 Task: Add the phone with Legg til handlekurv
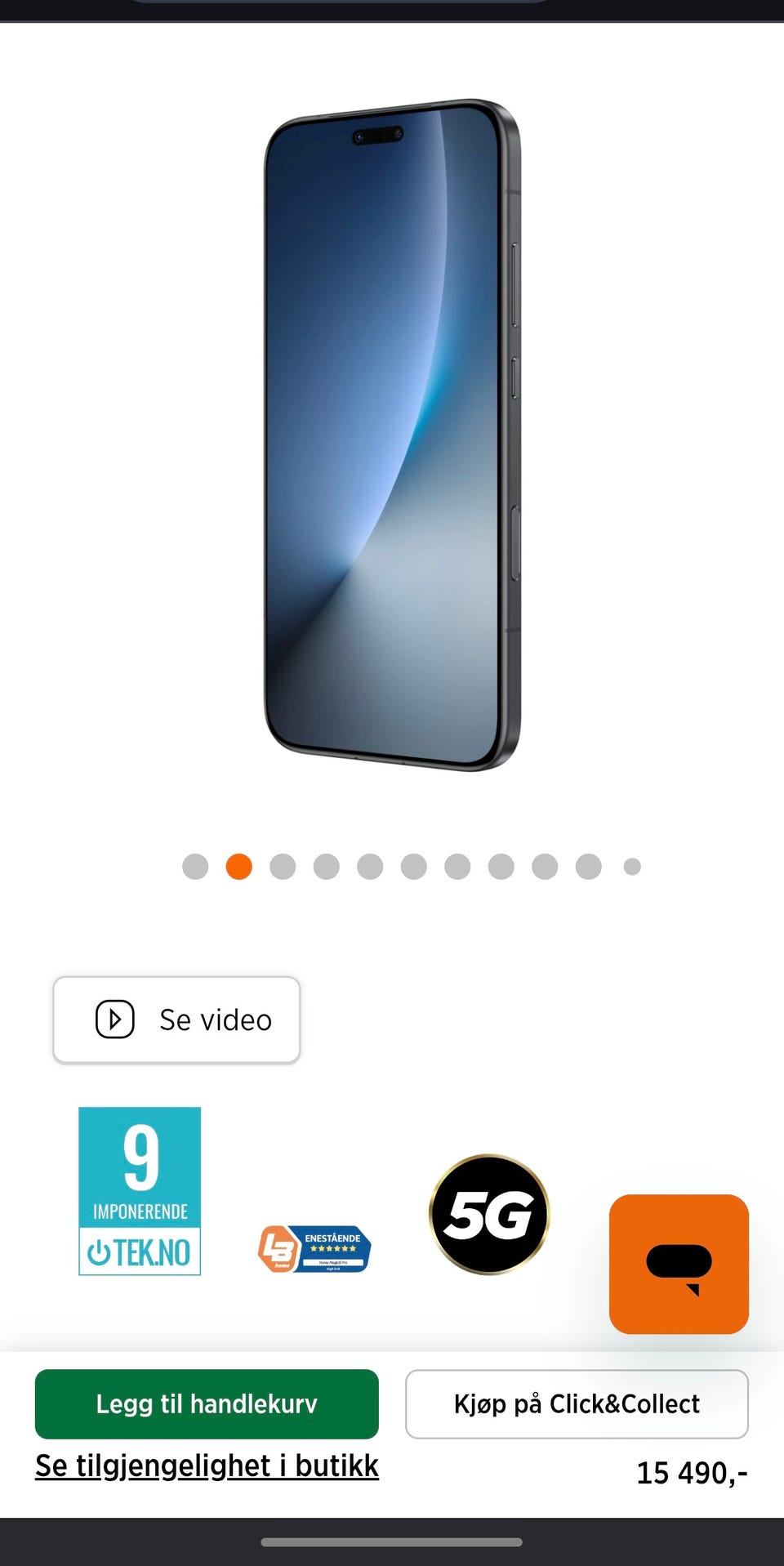(x=207, y=1403)
